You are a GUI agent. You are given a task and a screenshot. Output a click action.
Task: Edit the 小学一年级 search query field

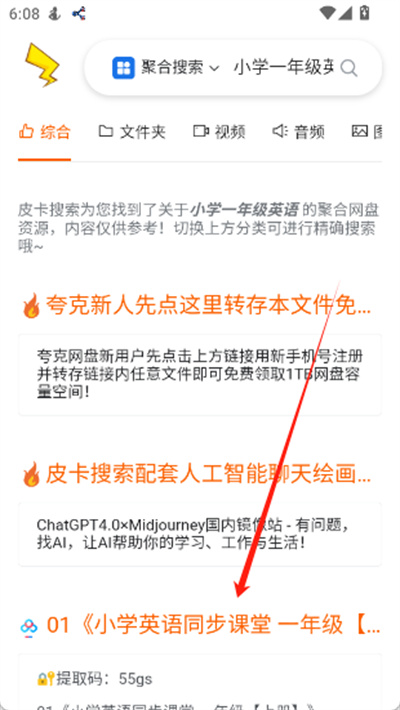[284, 68]
